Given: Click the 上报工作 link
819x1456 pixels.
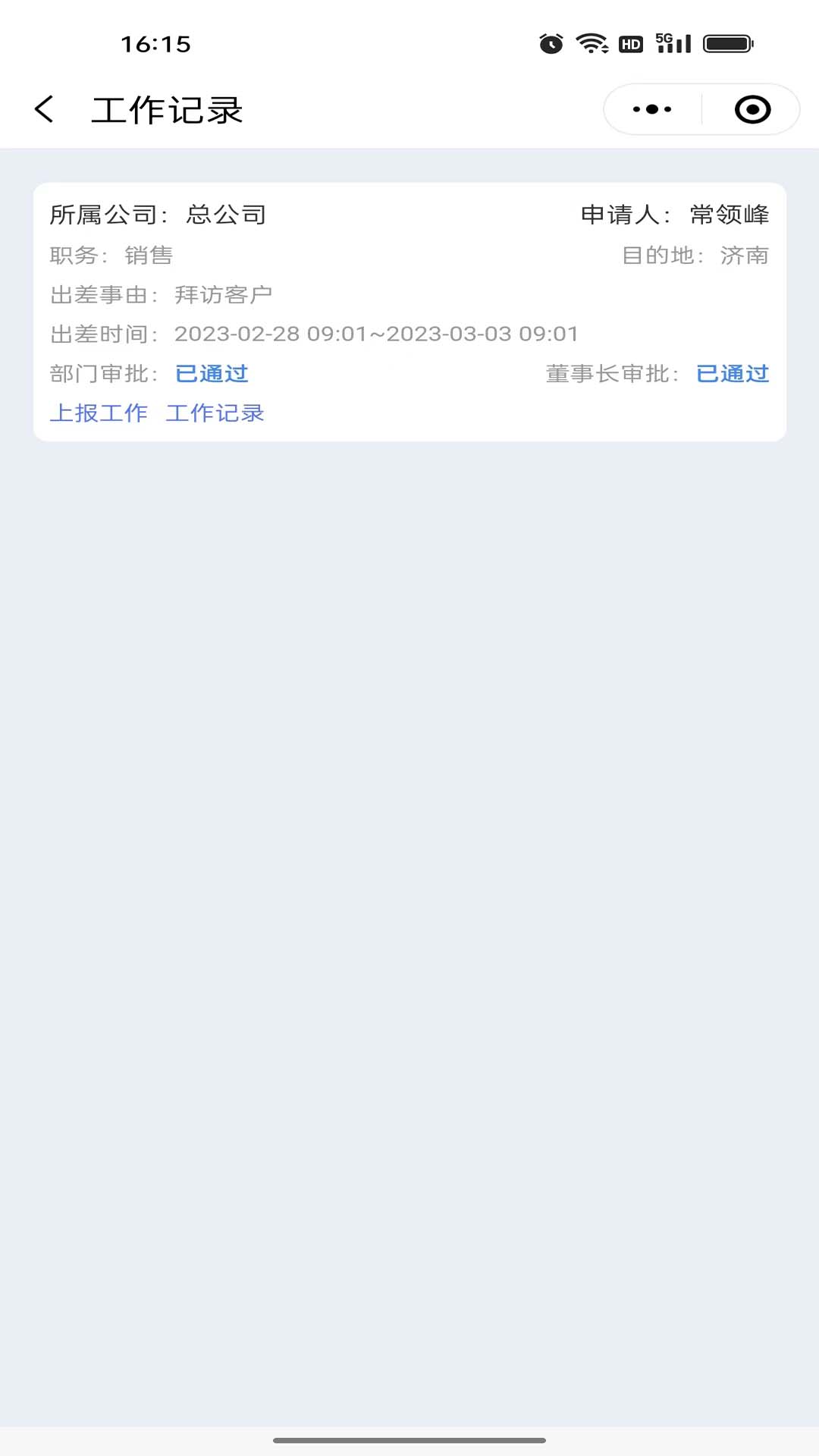Looking at the screenshot, I should click(x=99, y=413).
